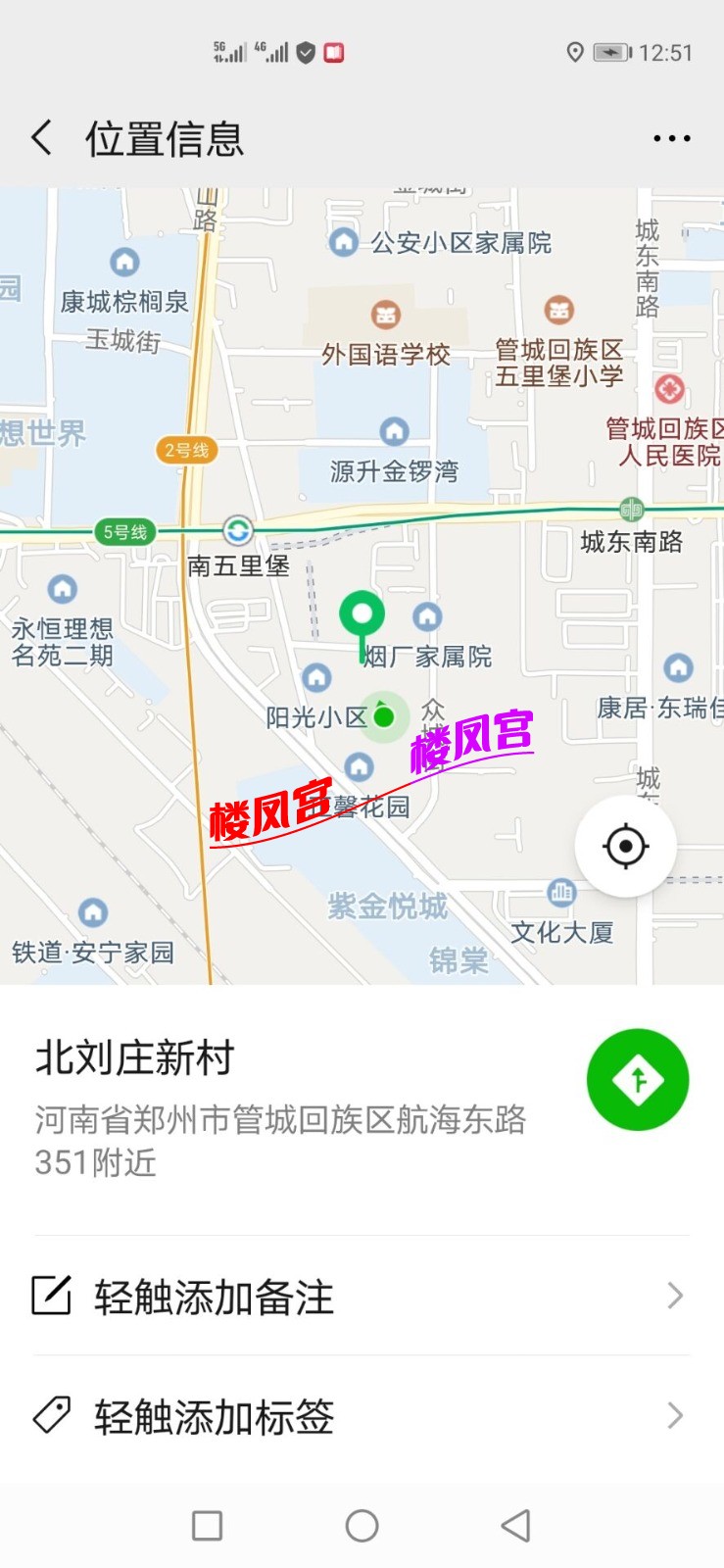Open the three-dot more options menu

672,138
